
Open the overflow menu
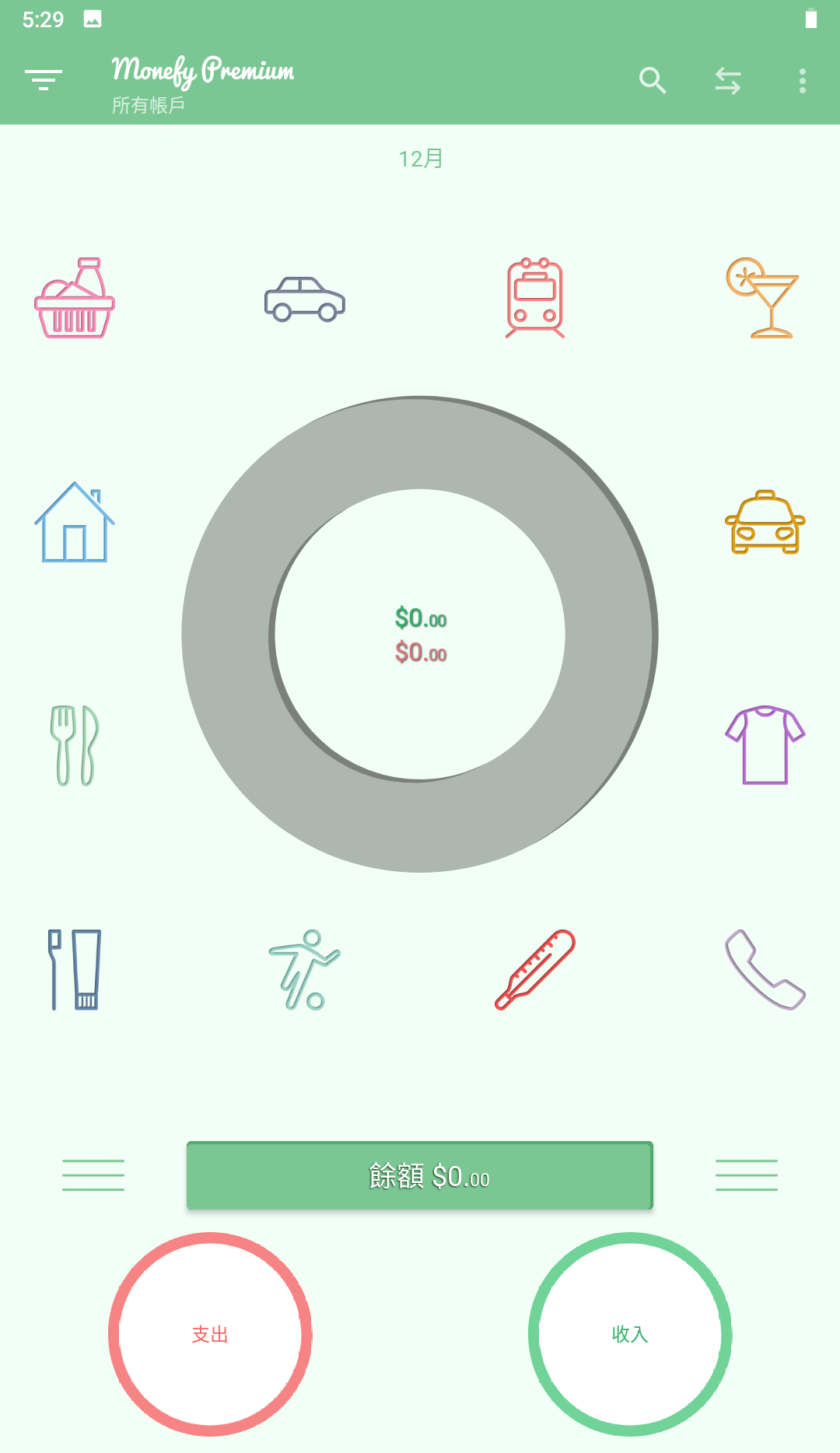click(802, 80)
